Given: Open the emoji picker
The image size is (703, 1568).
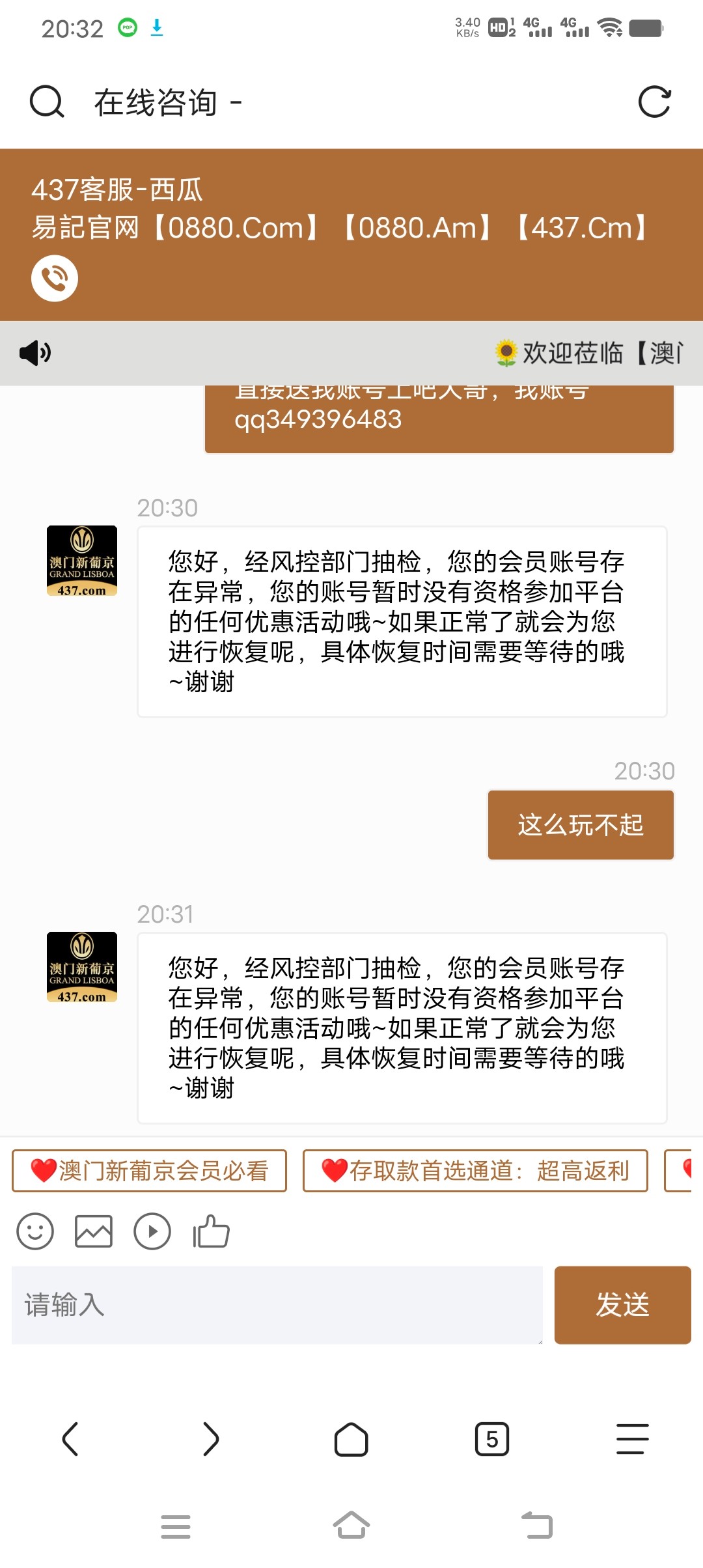Looking at the screenshot, I should (35, 1231).
